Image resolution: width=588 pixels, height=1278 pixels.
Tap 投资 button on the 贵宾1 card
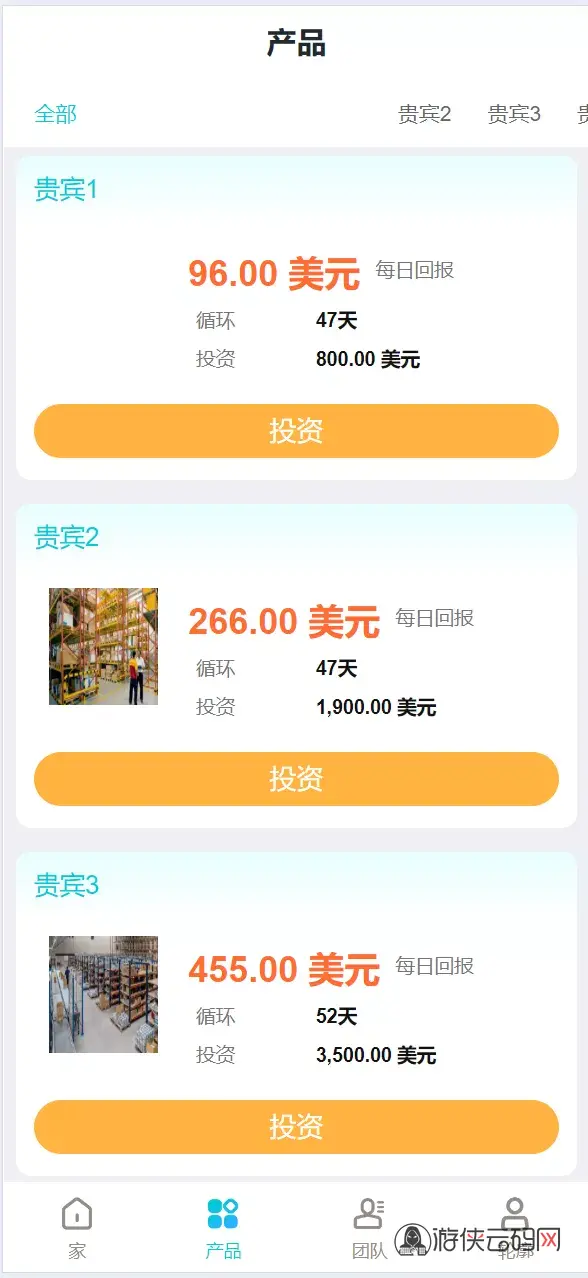point(296,431)
